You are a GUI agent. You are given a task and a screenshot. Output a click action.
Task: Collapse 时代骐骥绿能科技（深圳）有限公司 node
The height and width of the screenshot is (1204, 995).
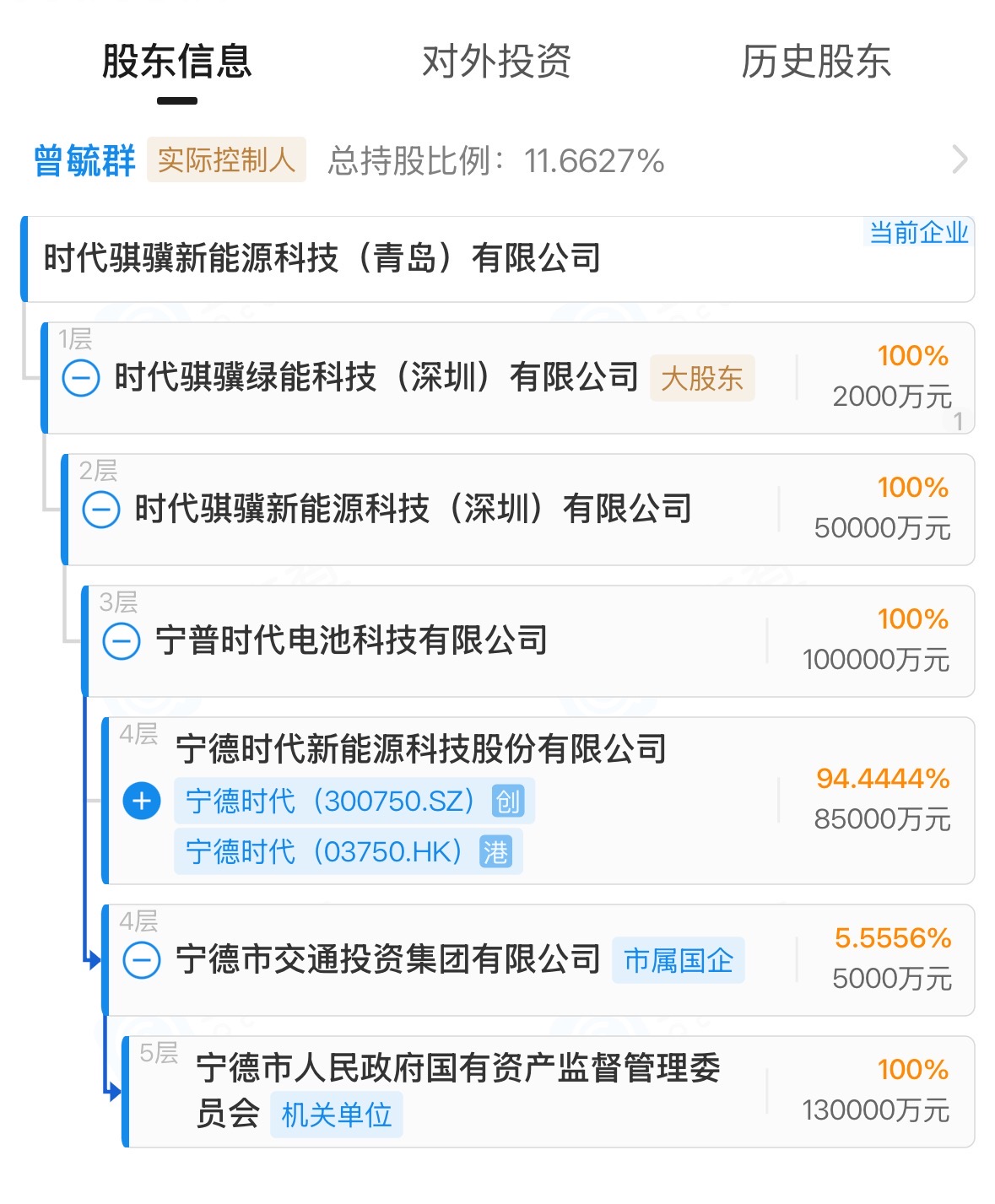pyautogui.click(x=81, y=378)
